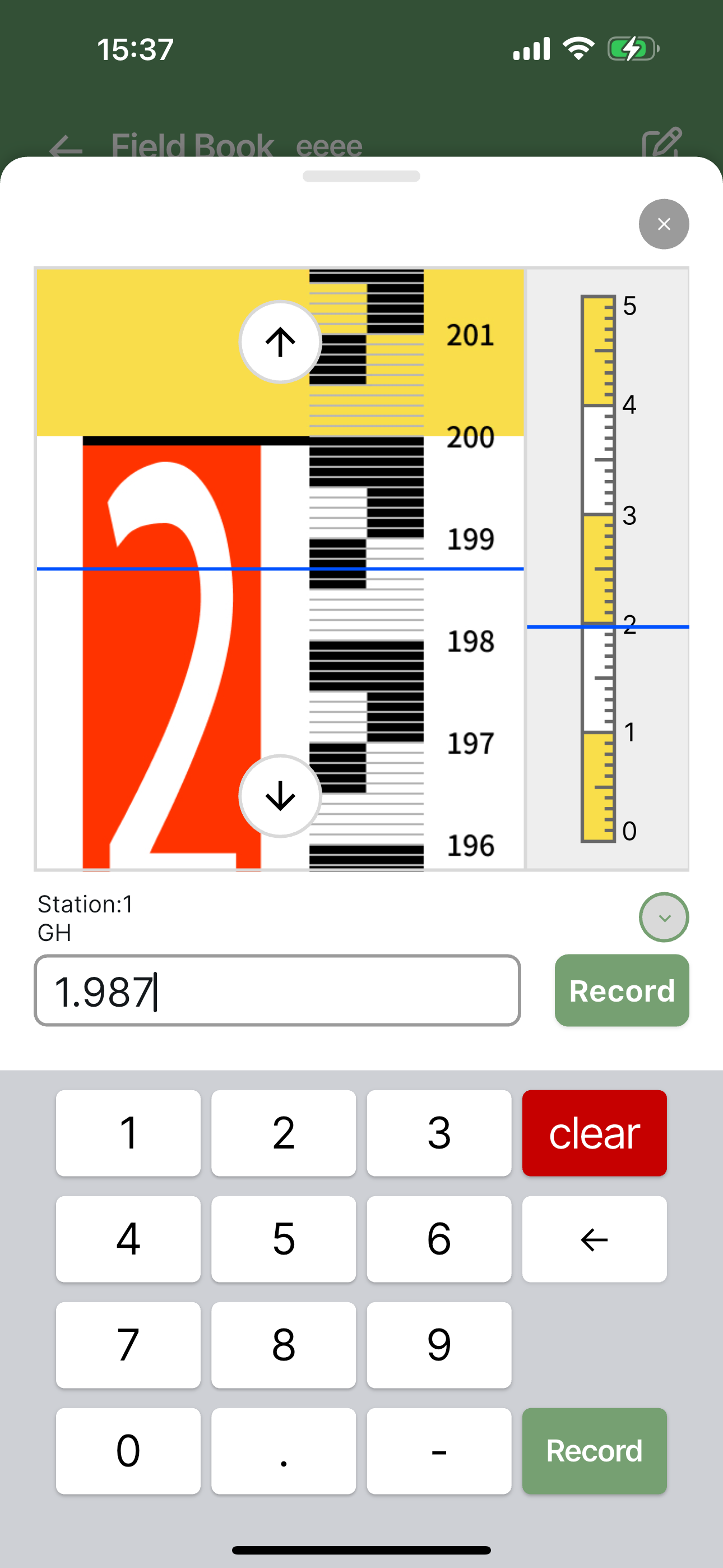The image size is (723, 1568).
Task: Enter digit 0 on the keypad
Action: point(128,1451)
